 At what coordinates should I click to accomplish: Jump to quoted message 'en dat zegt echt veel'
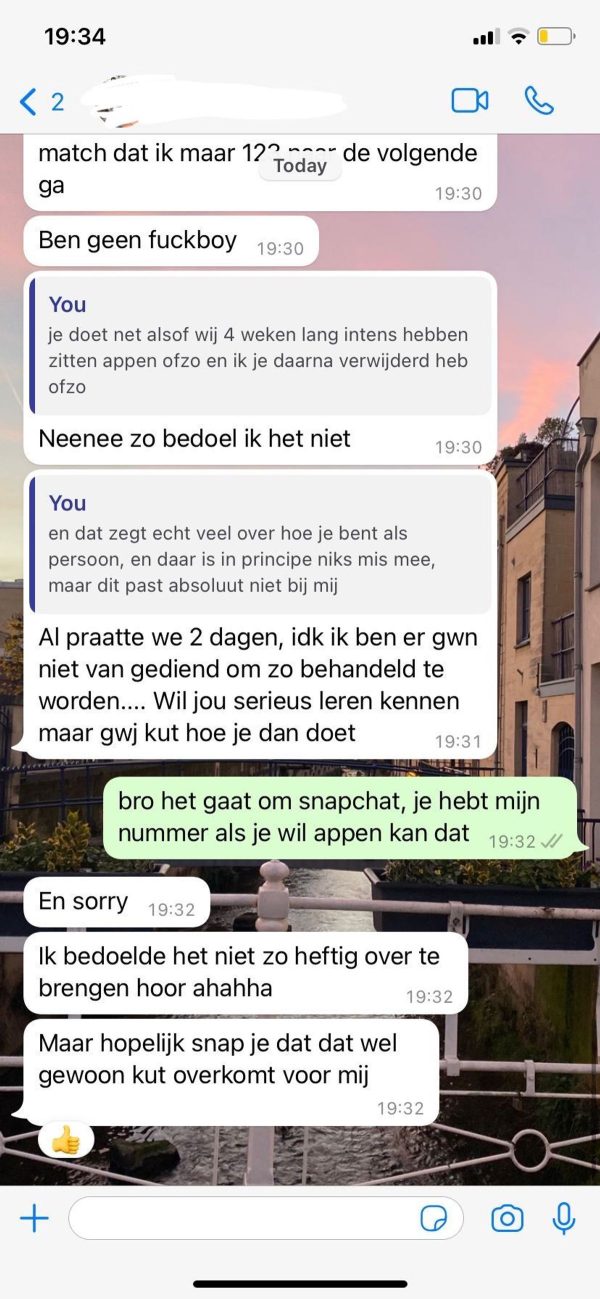click(x=260, y=544)
